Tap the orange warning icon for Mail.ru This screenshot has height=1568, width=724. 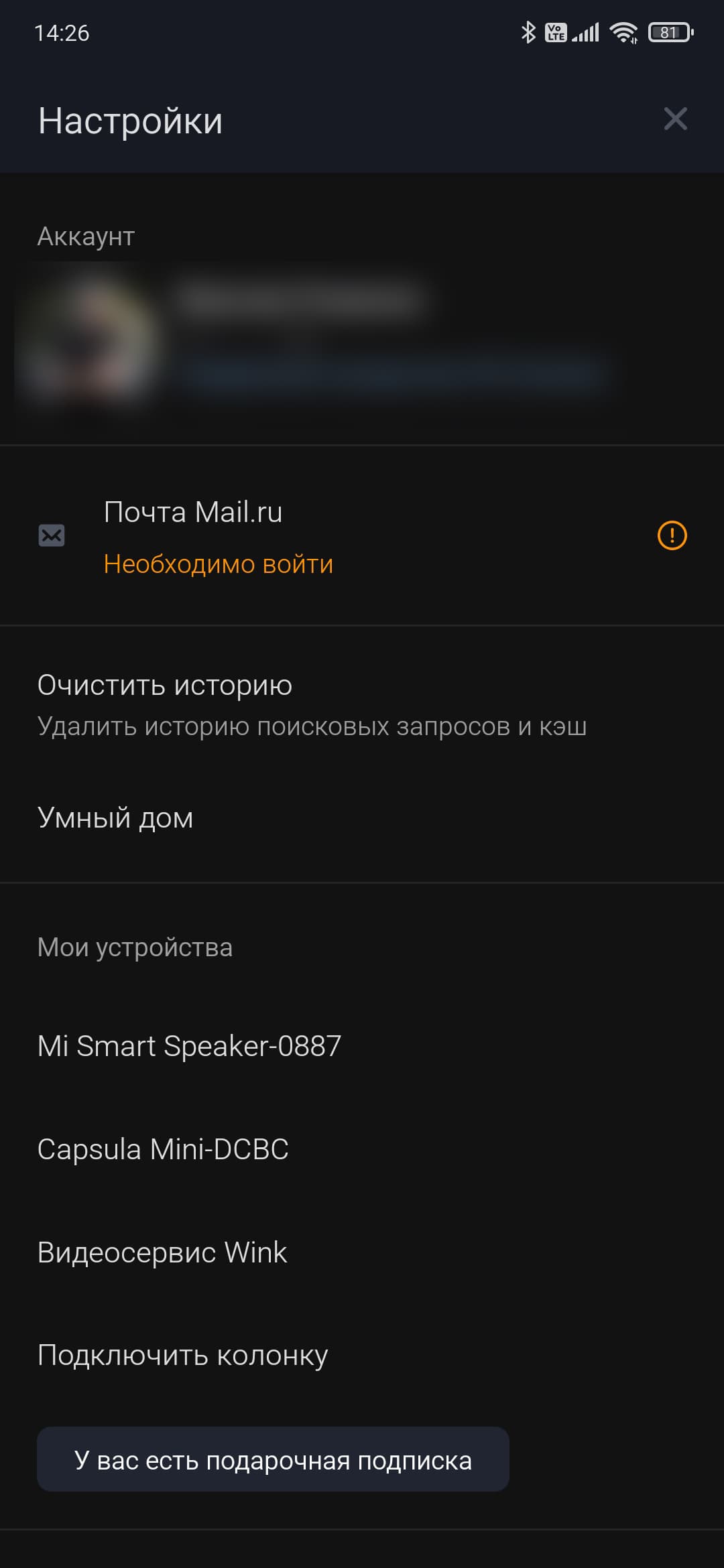(672, 535)
